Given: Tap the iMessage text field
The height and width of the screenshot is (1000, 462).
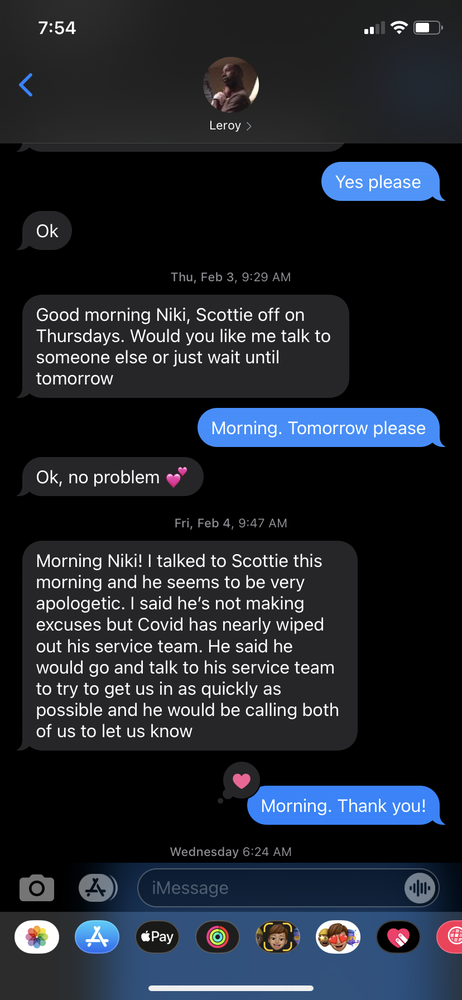Looking at the screenshot, I should point(274,888).
